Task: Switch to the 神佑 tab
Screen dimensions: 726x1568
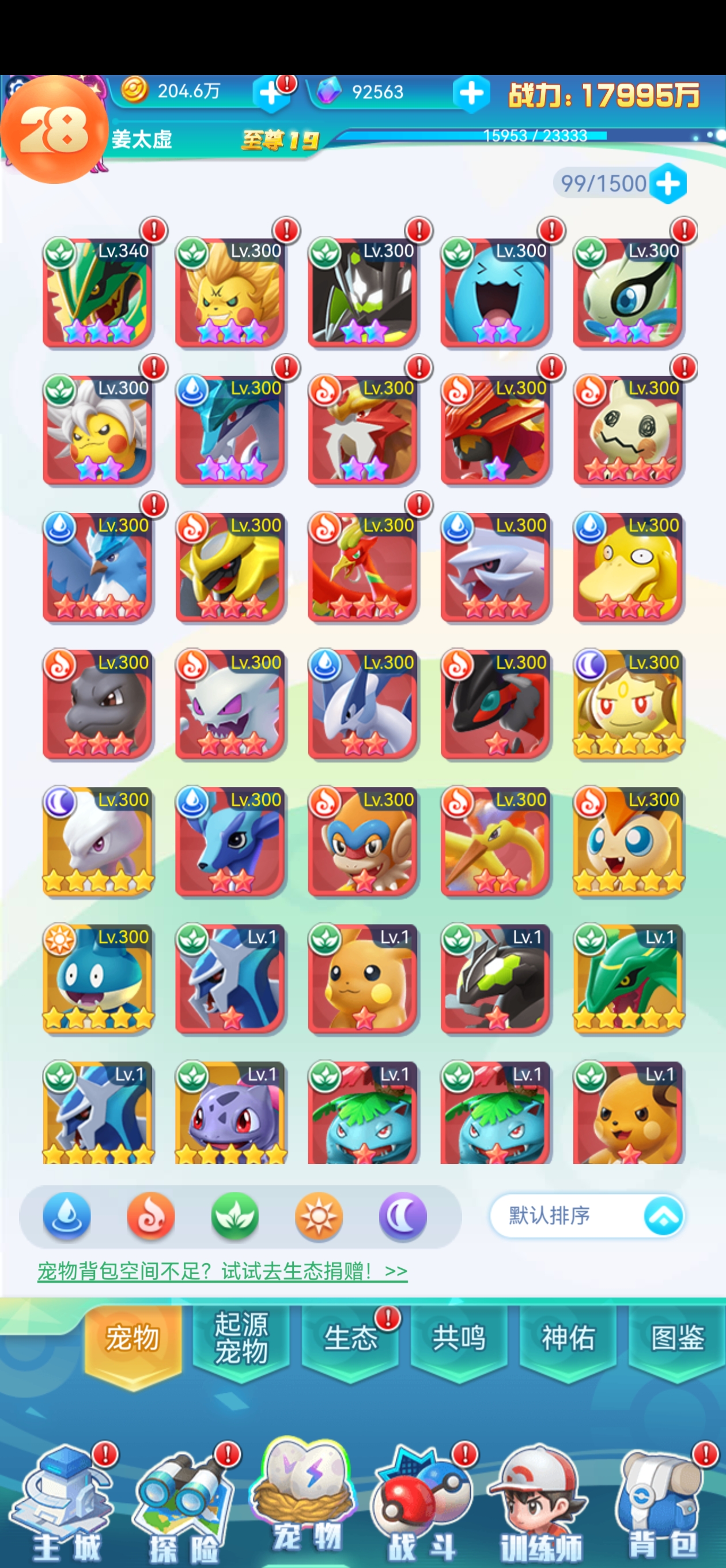Action: [x=568, y=1338]
